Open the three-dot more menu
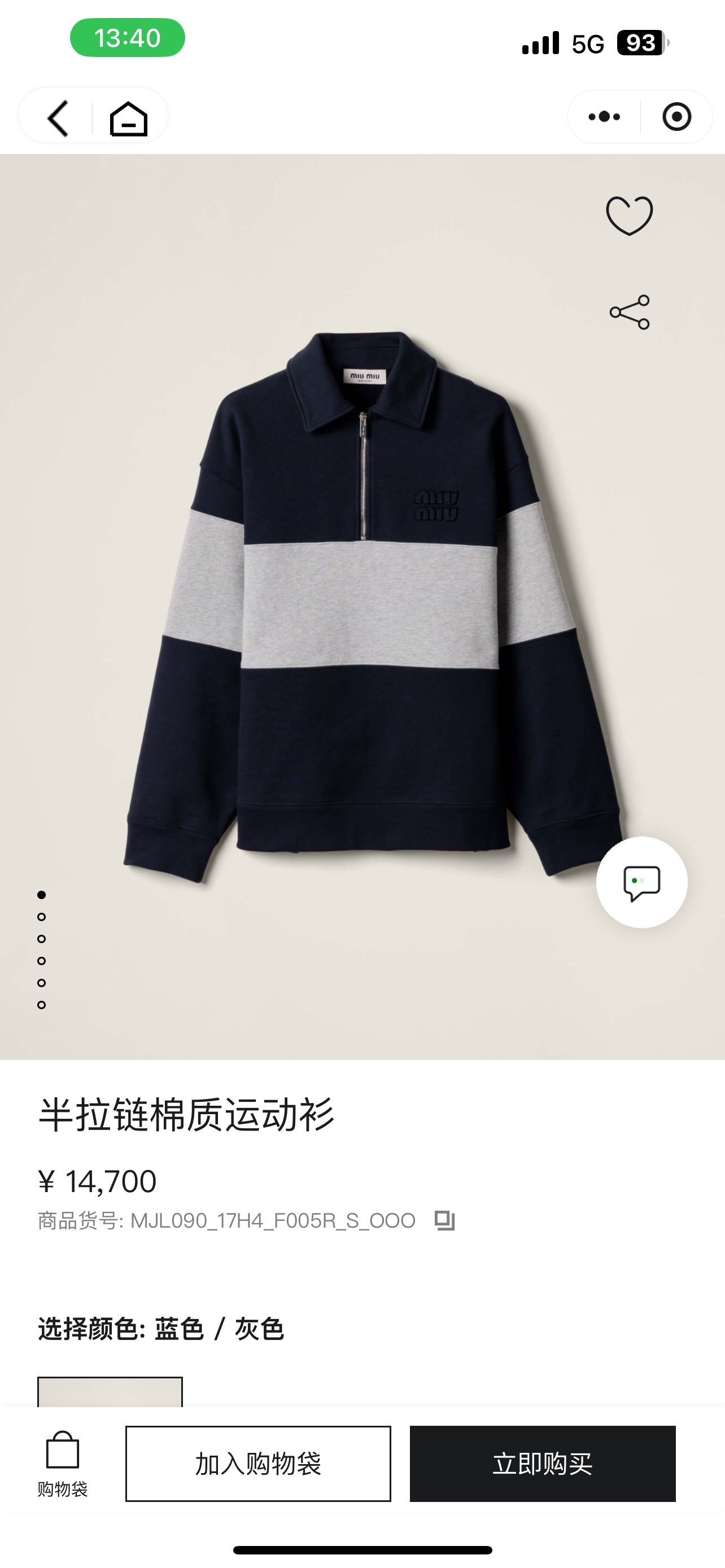Screen dimensions: 725x1568 pyautogui.click(x=604, y=116)
